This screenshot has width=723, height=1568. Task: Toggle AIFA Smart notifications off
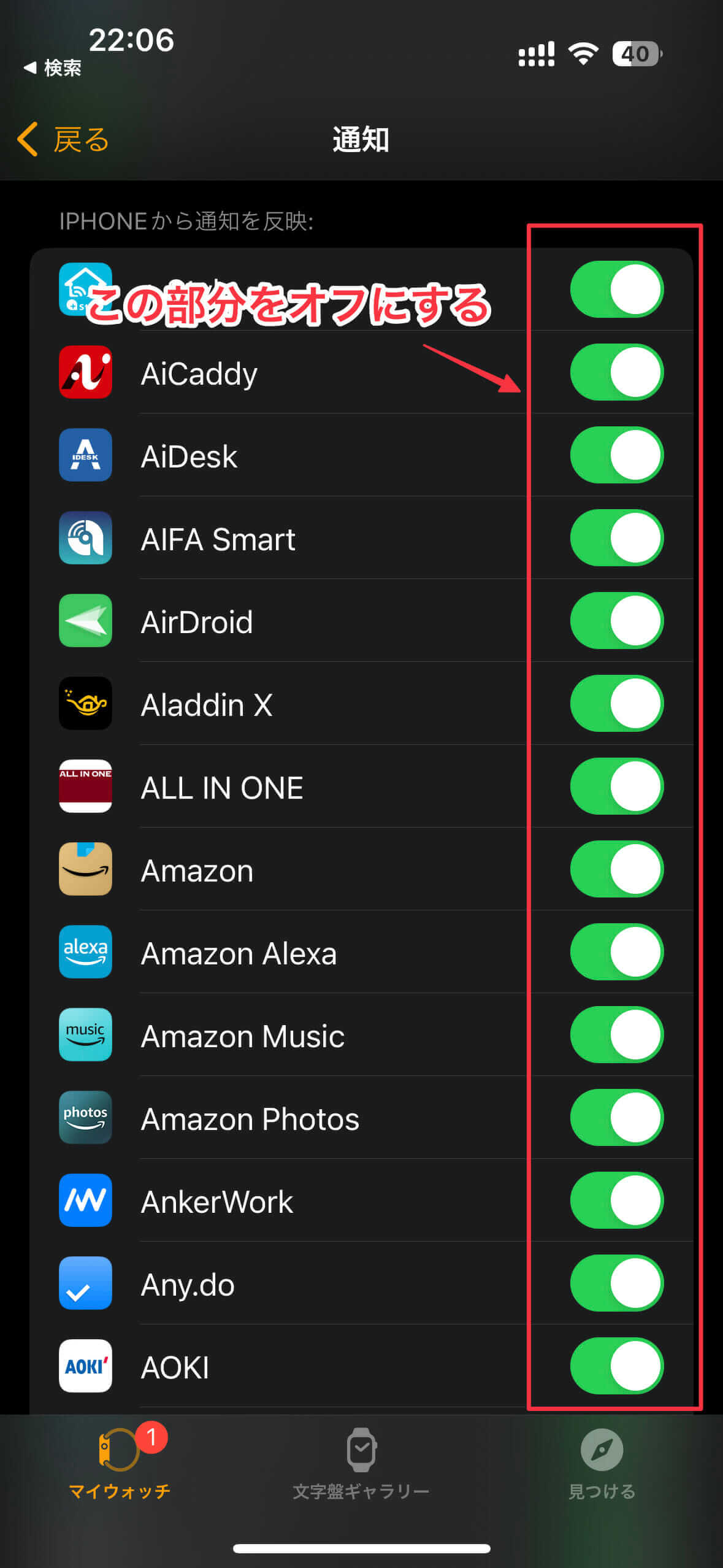click(x=616, y=538)
